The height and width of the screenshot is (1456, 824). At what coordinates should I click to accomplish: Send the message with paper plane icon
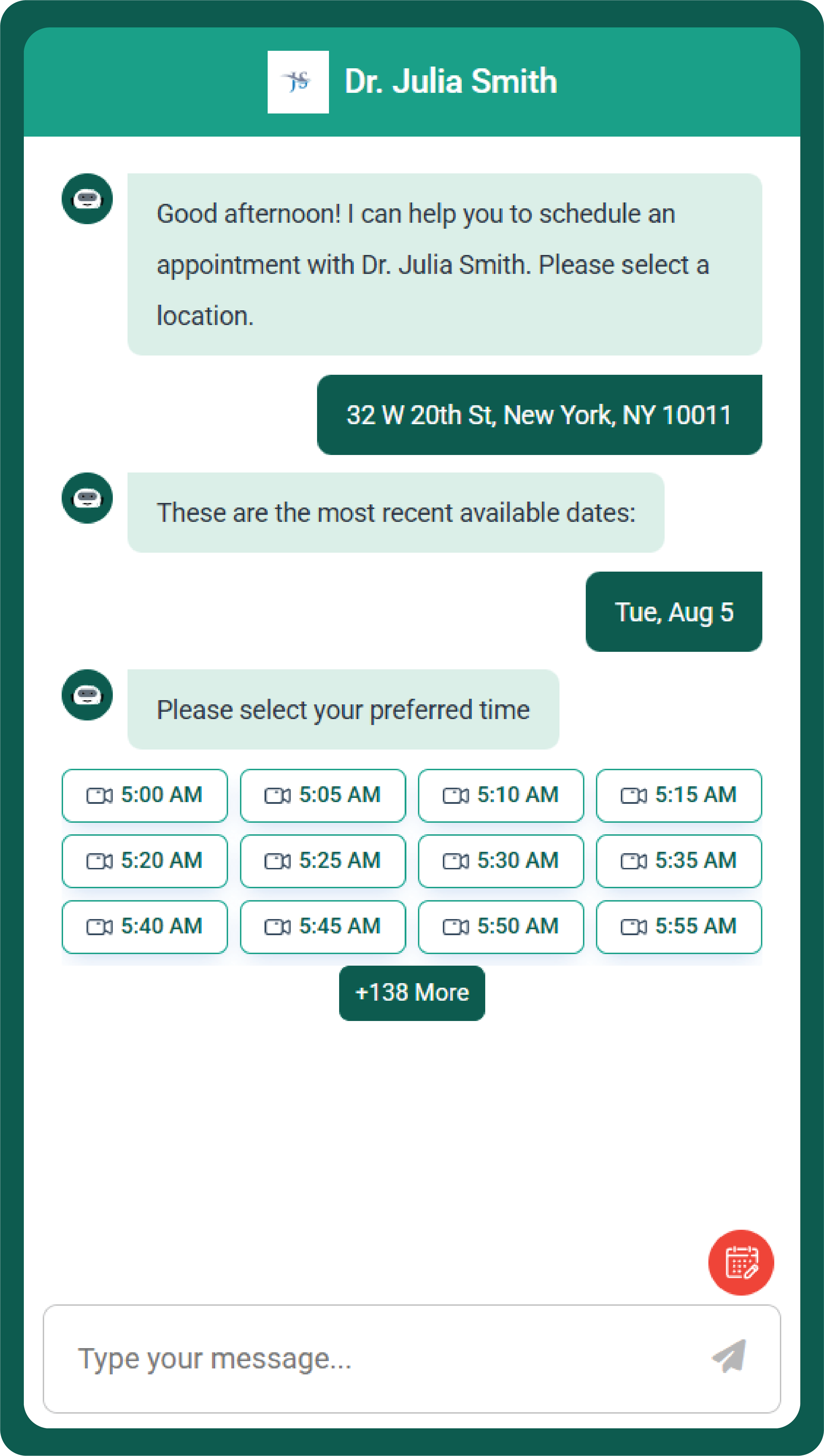729,1357
